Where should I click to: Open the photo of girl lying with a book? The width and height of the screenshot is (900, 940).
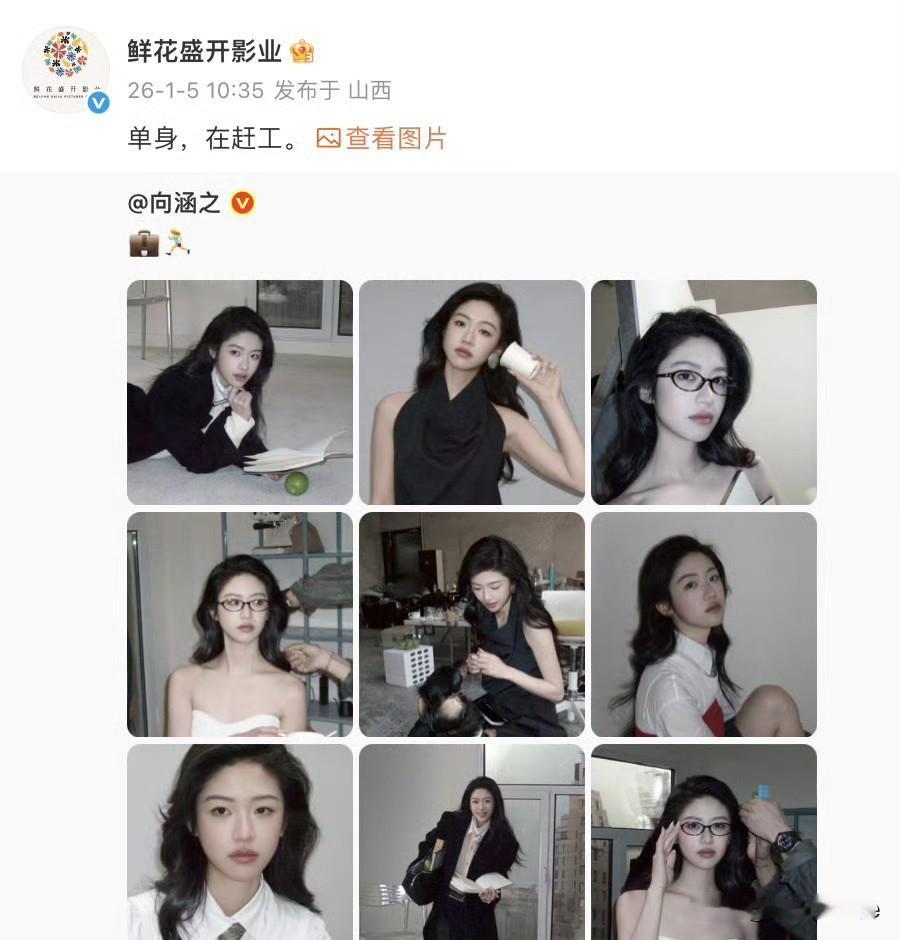[239, 391]
